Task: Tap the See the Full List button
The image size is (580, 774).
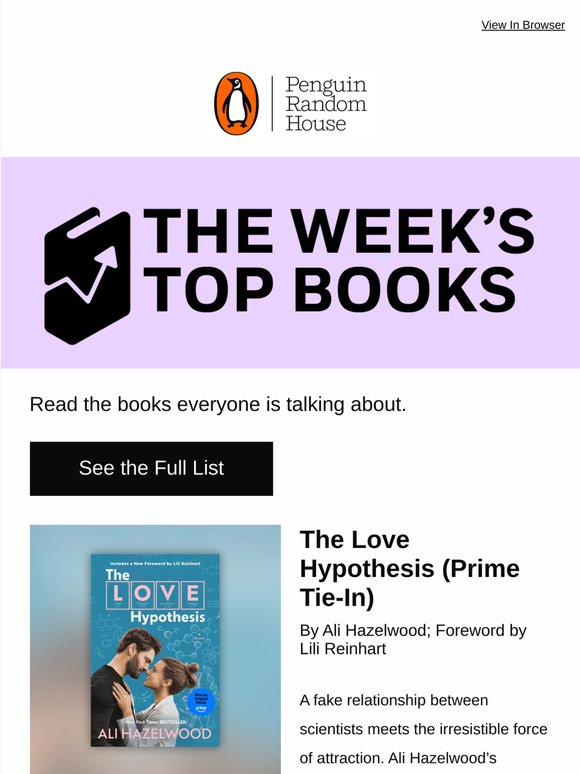Action: pyautogui.click(x=152, y=468)
